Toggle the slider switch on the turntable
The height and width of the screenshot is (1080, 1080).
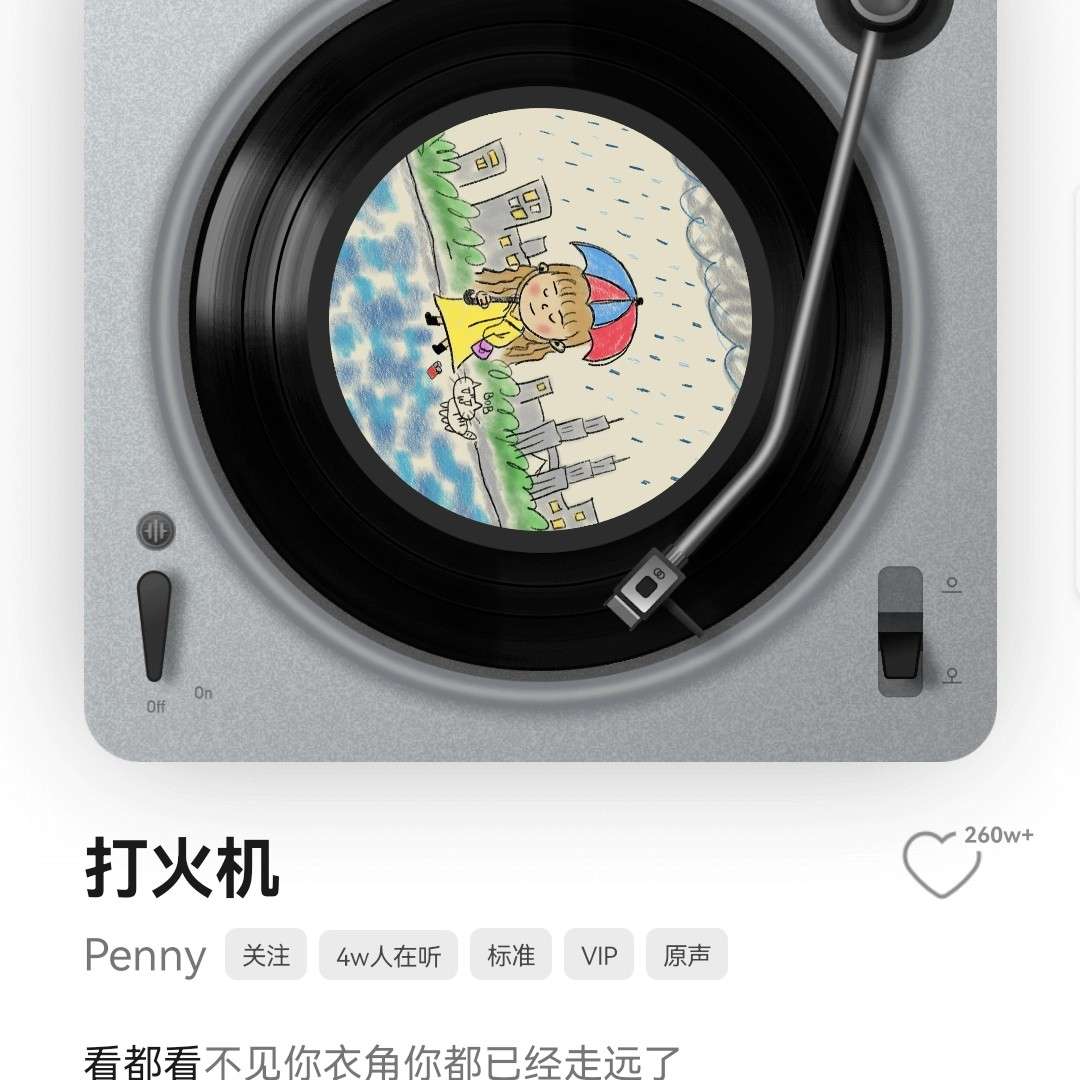(900, 631)
